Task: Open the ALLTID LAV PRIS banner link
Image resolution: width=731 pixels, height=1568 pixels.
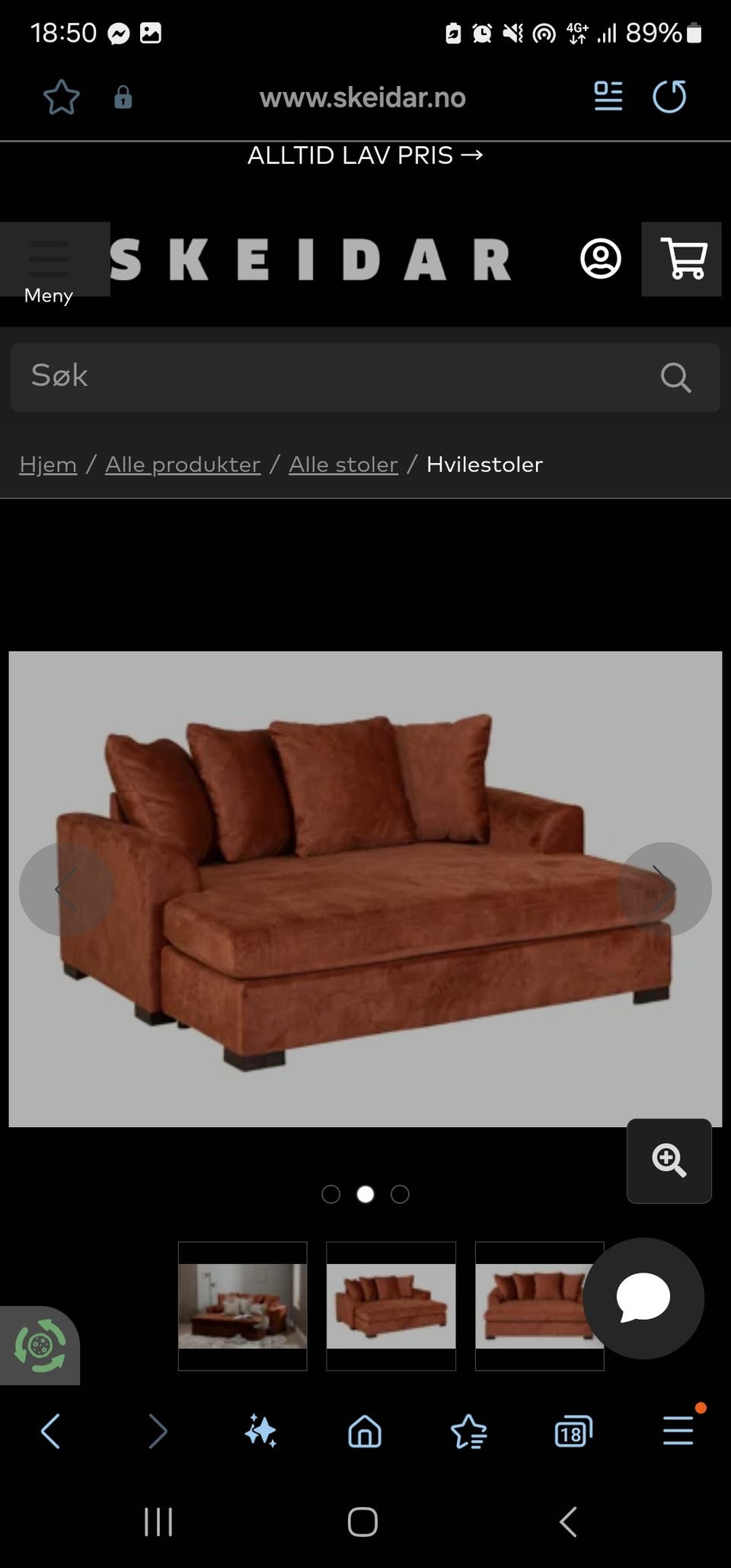Action: [x=365, y=155]
